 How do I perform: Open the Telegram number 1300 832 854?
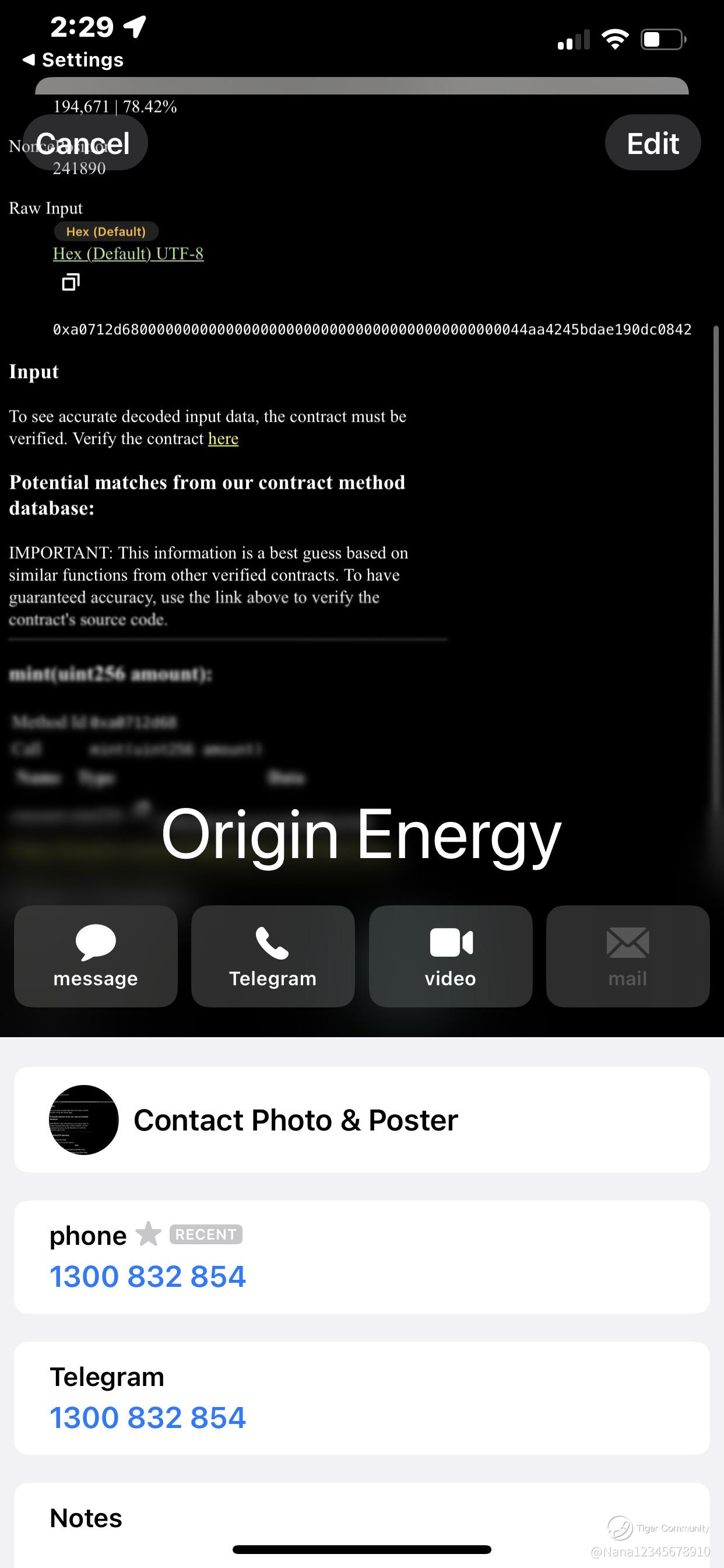click(x=148, y=1417)
